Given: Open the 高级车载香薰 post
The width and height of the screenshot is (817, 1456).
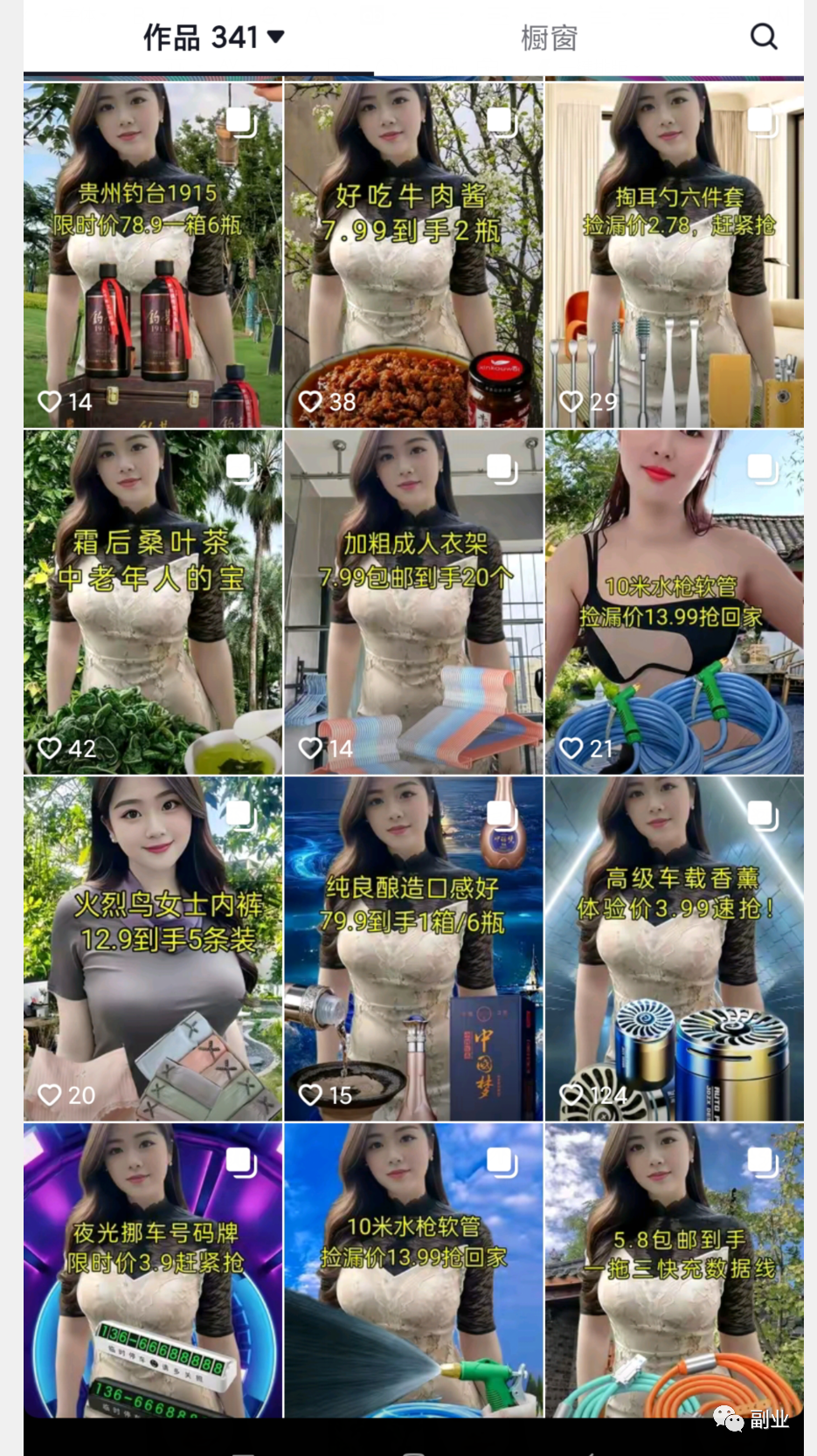Looking at the screenshot, I should pos(674,949).
